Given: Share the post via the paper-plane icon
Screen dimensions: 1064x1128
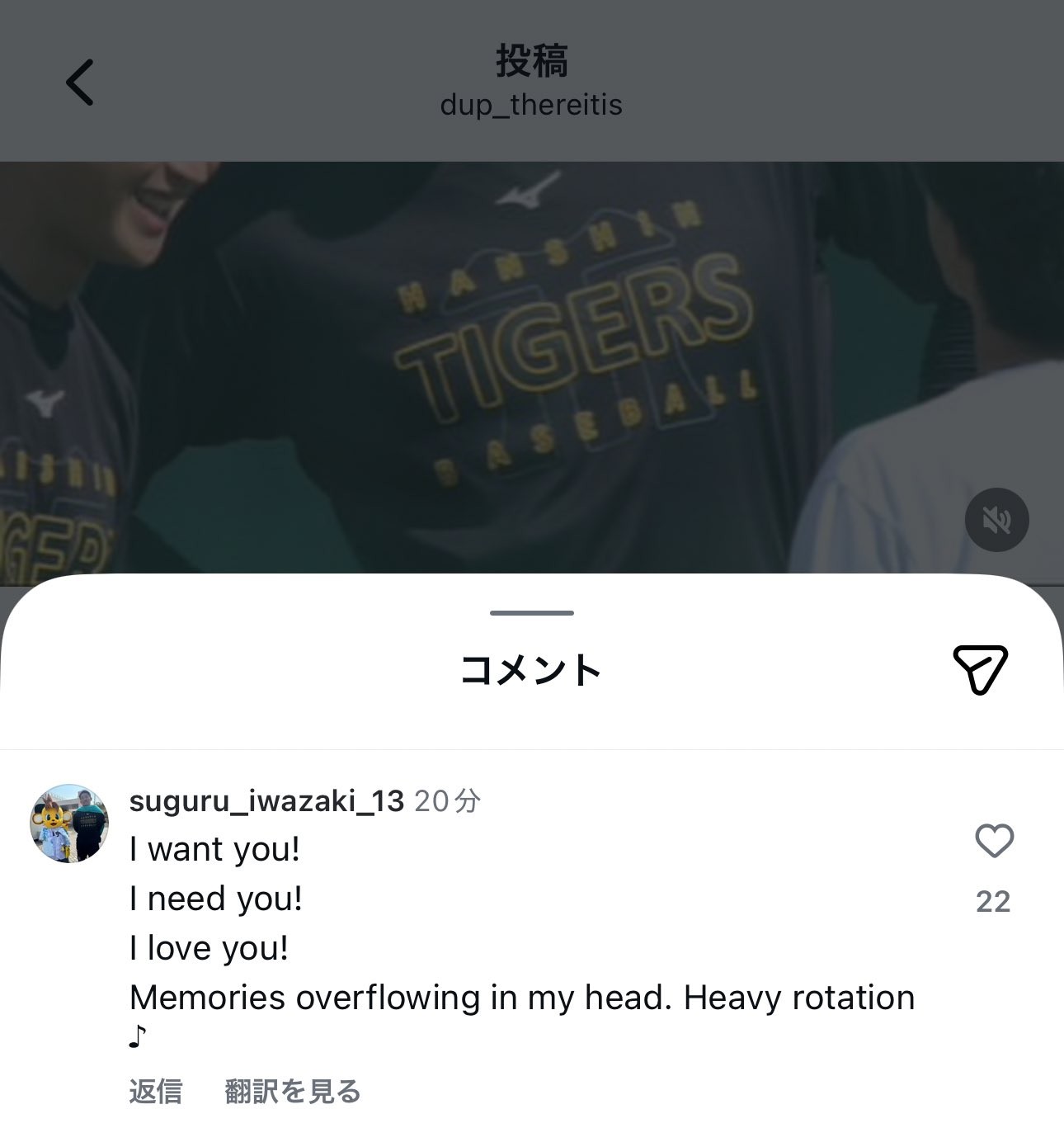Looking at the screenshot, I should point(980,668).
